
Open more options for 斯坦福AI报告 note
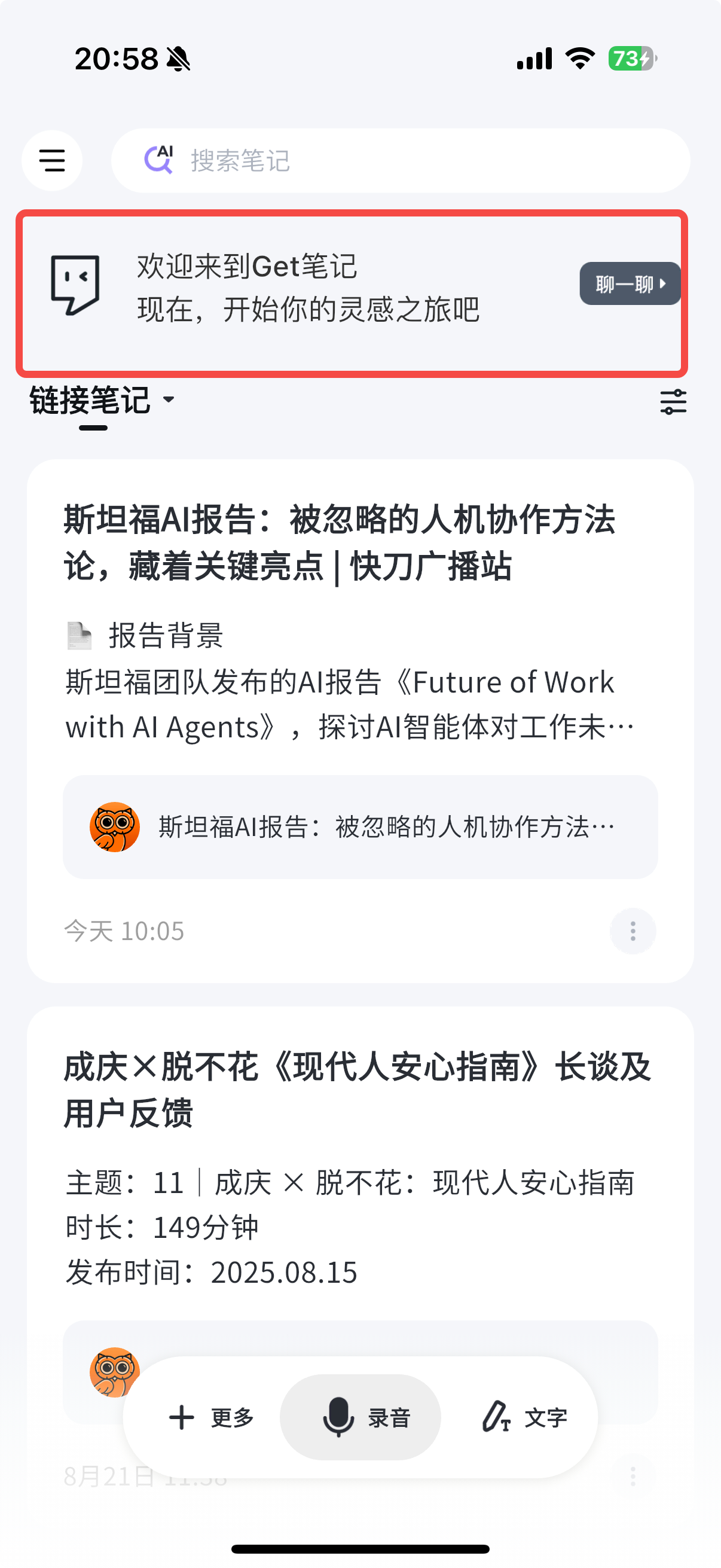[633, 931]
